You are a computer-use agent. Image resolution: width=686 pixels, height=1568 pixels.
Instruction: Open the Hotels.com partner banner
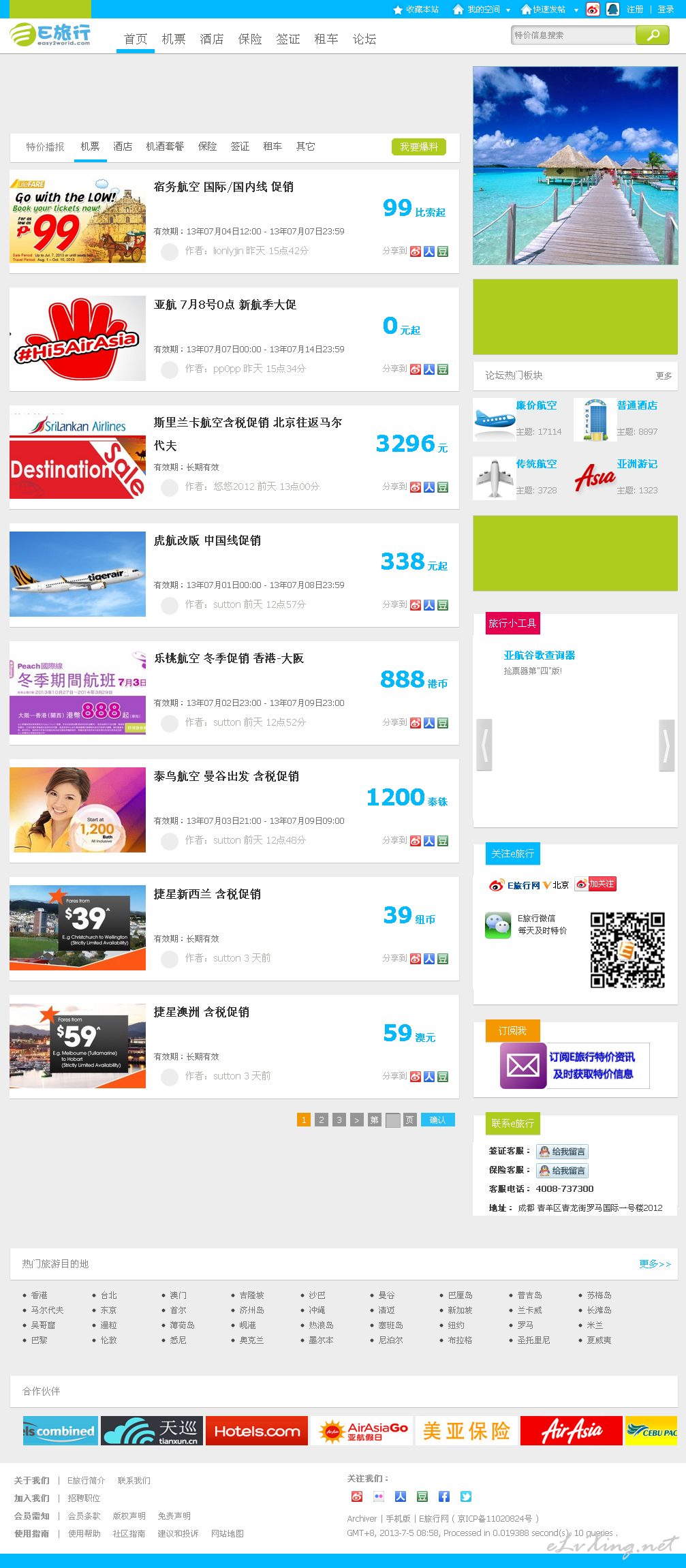point(257,1430)
